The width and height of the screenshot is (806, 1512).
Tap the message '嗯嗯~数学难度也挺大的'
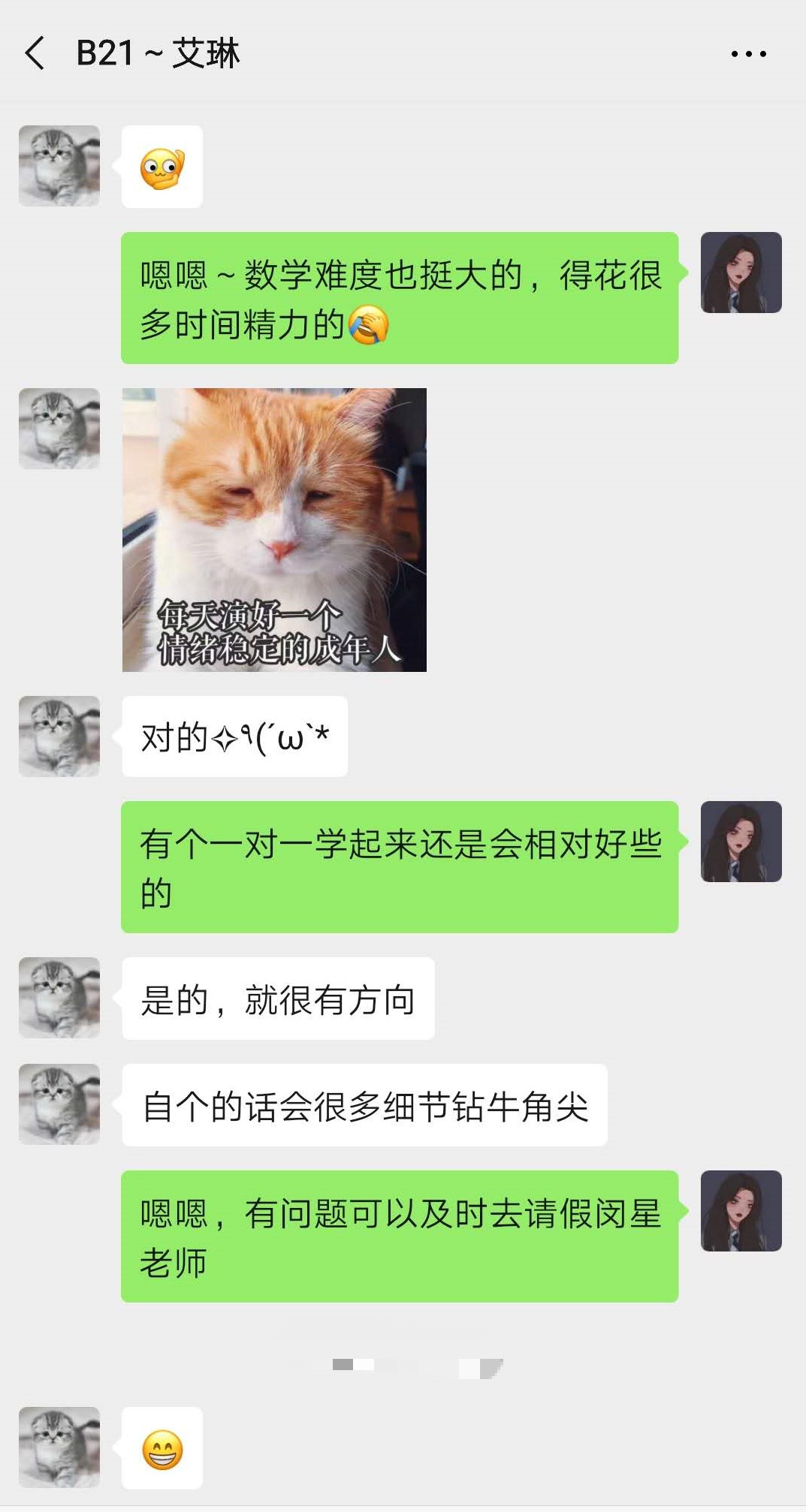(402, 300)
